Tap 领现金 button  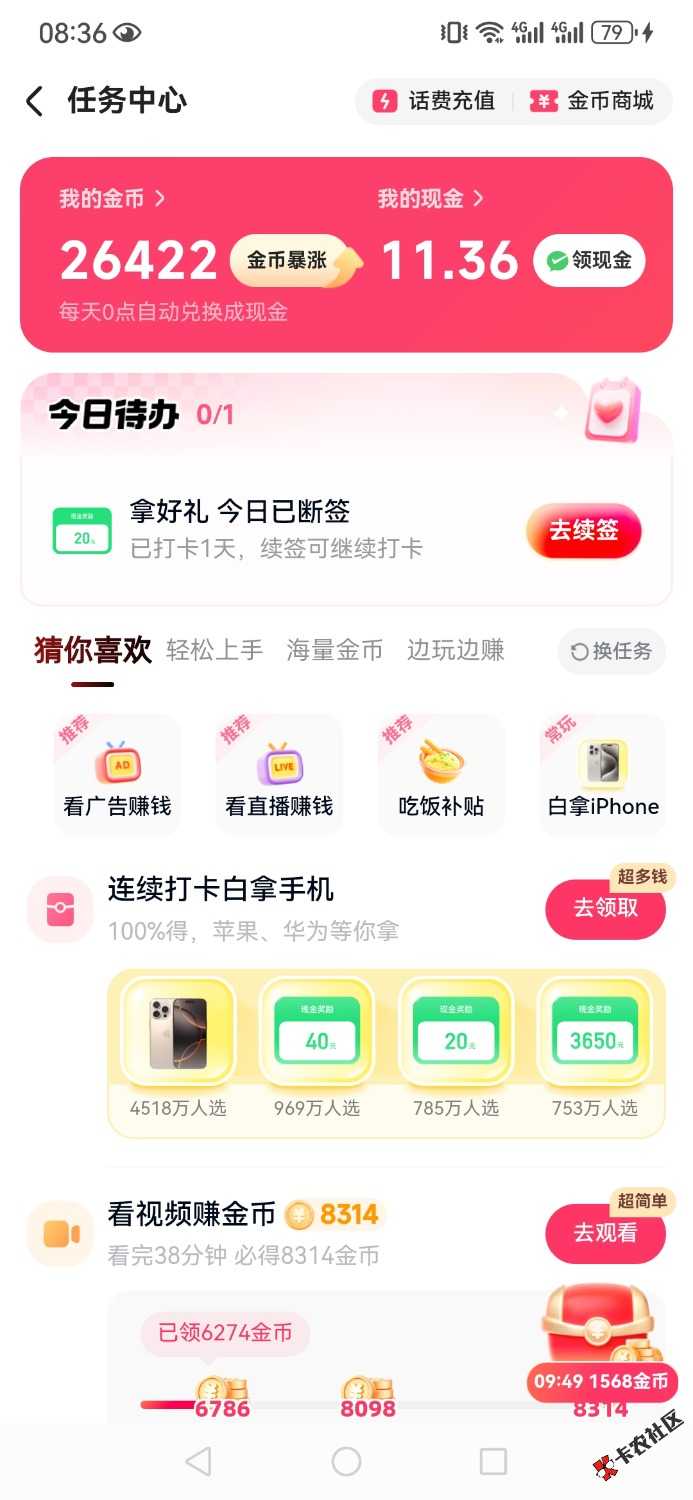[589, 261]
